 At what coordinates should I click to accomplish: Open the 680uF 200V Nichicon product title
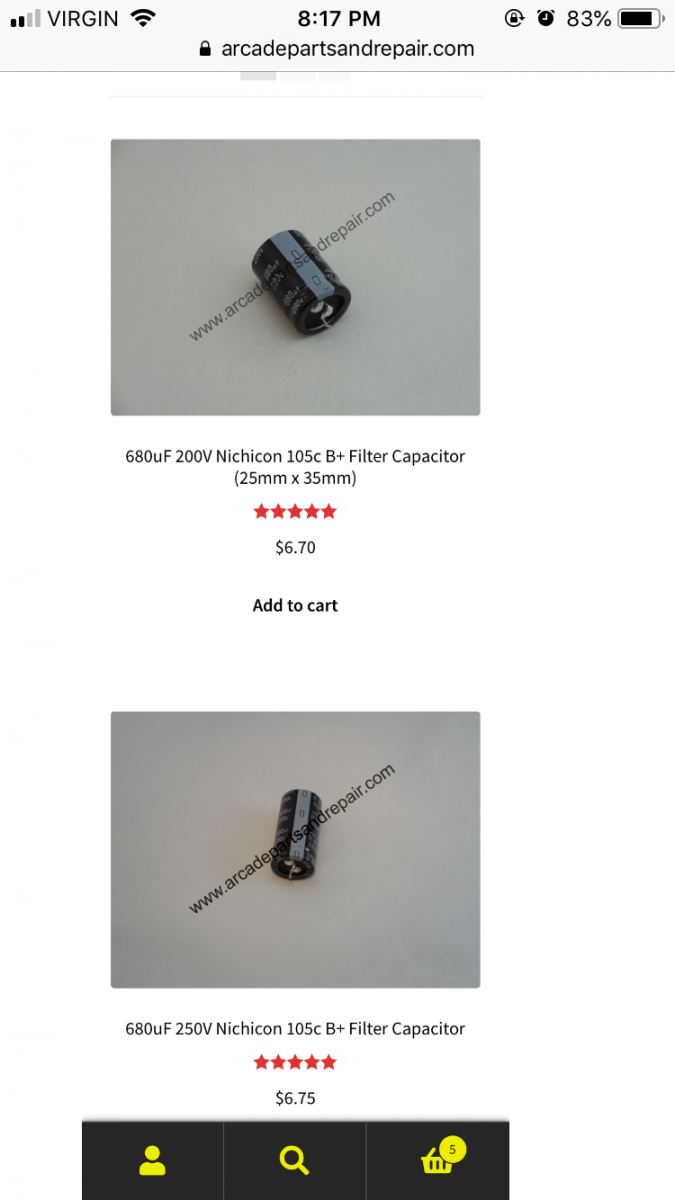(x=295, y=467)
